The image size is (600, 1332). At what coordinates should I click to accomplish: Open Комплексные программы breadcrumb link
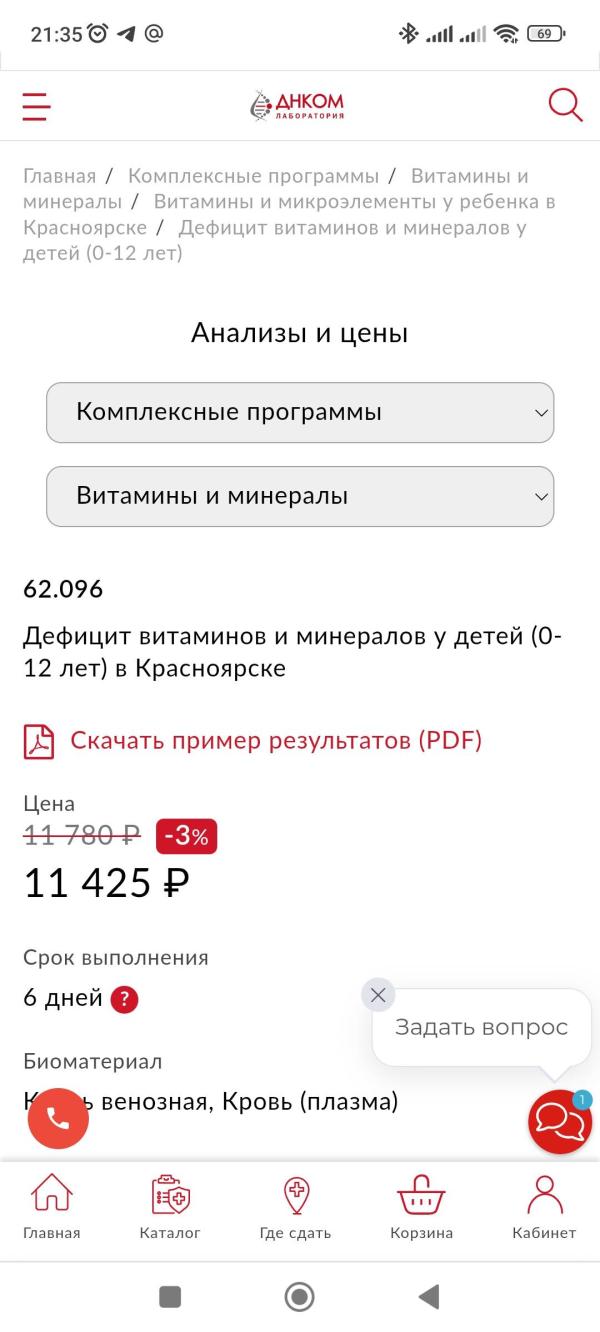[253, 176]
